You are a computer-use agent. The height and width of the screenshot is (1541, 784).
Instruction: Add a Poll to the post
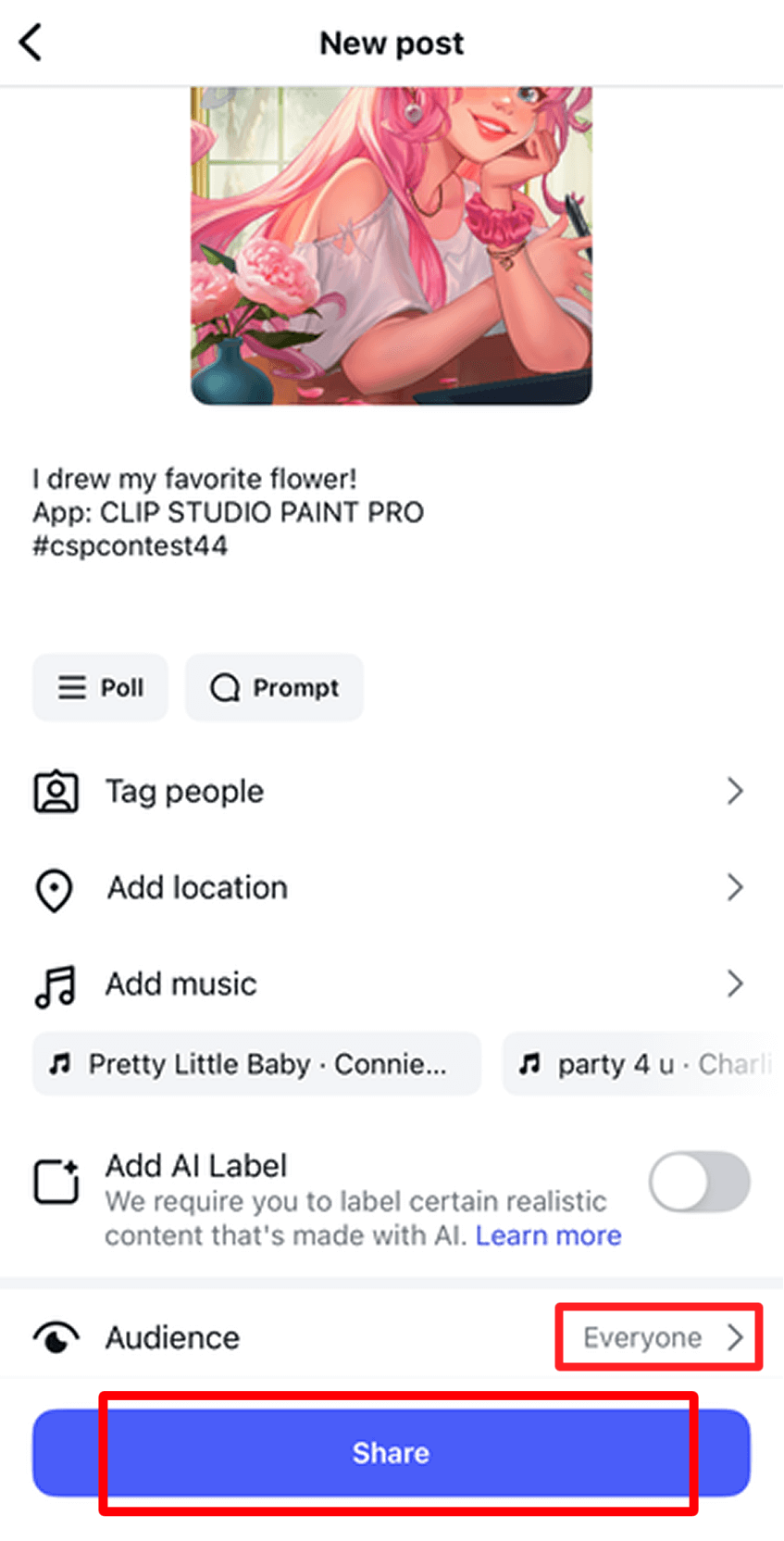pyautogui.click(x=100, y=687)
